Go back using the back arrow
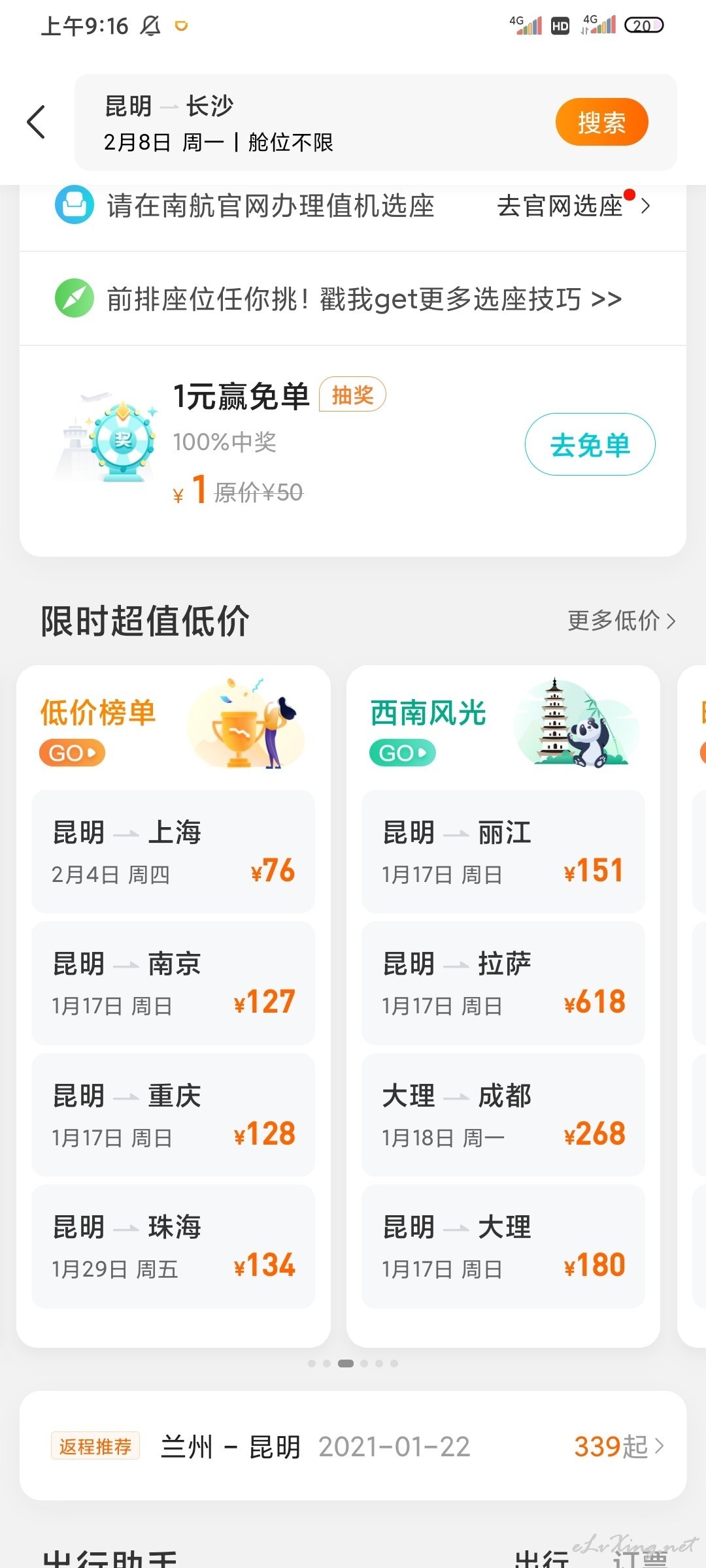706x1568 pixels. pos(37,122)
